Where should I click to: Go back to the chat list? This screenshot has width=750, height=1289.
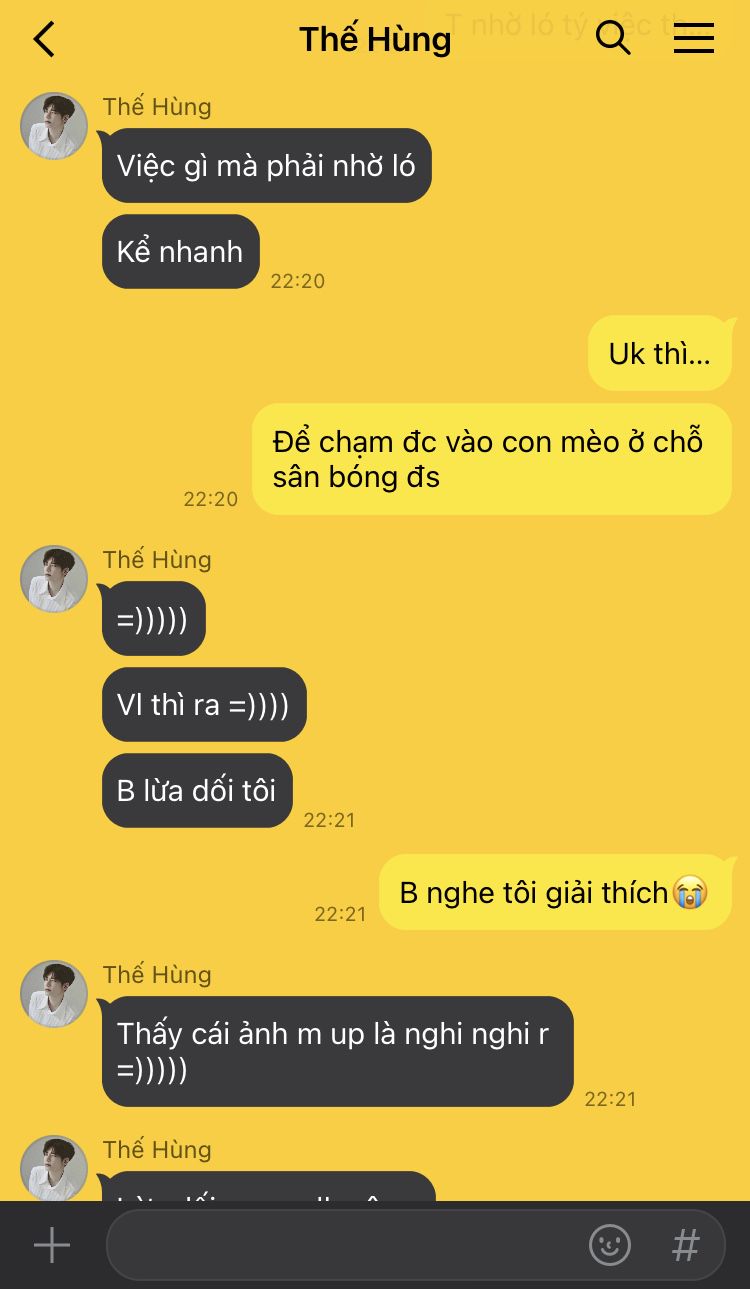pyautogui.click(x=44, y=40)
